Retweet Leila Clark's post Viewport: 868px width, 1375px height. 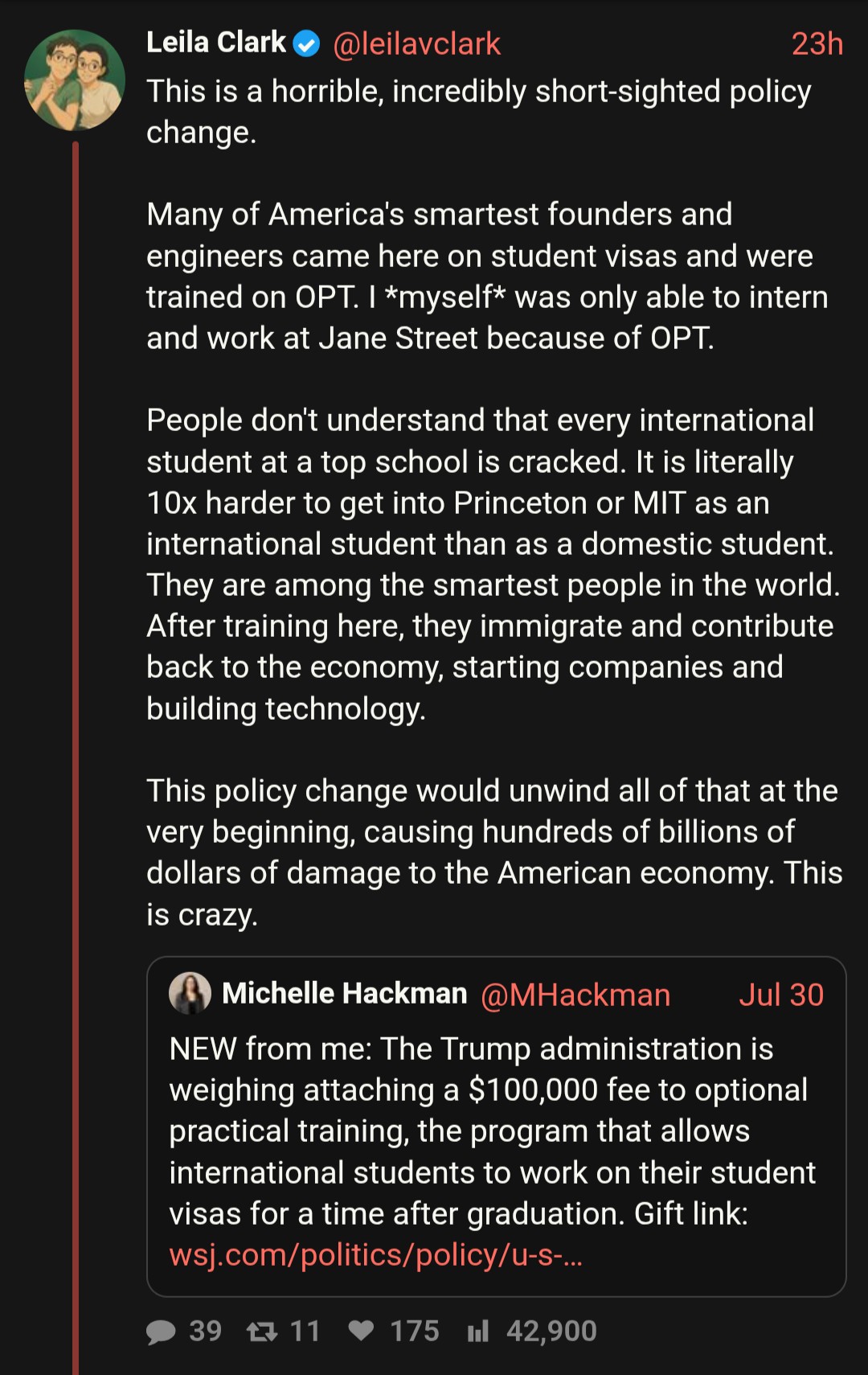point(262,1332)
